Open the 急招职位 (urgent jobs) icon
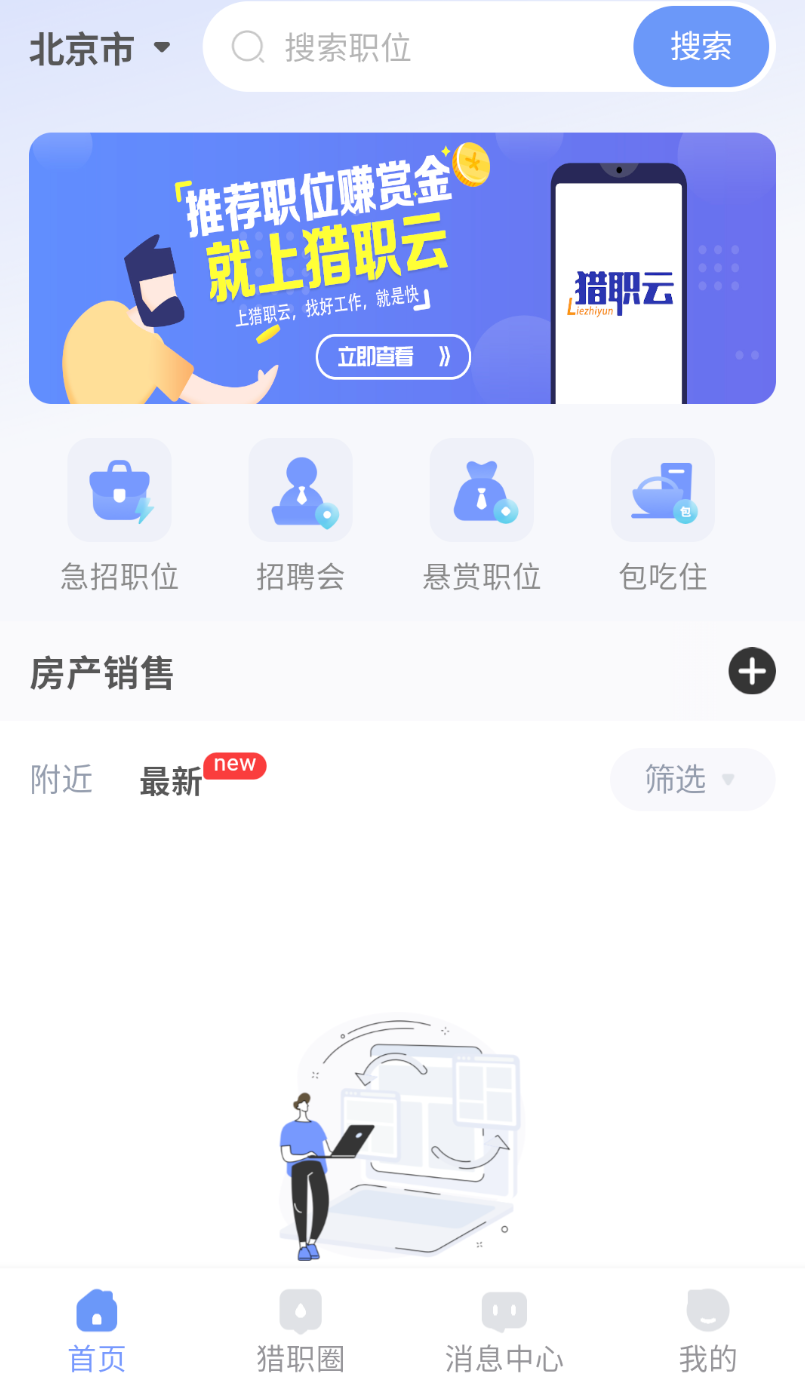The width and height of the screenshot is (805, 1383). tap(119, 489)
